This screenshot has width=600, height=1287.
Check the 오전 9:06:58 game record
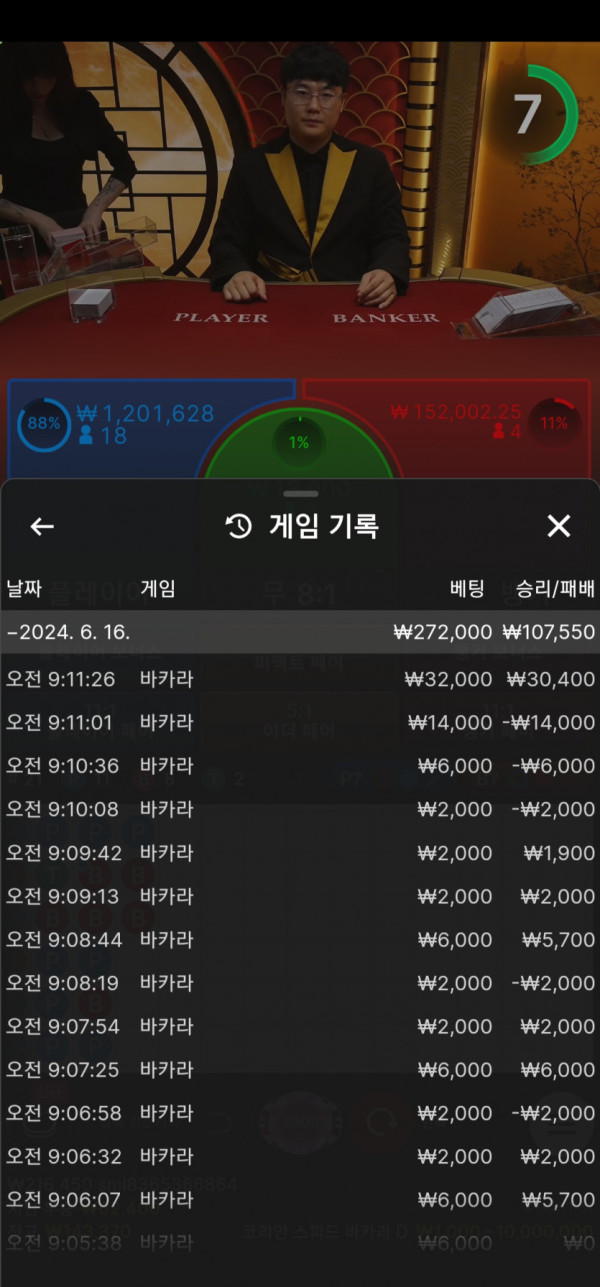pyautogui.click(x=300, y=1114)
